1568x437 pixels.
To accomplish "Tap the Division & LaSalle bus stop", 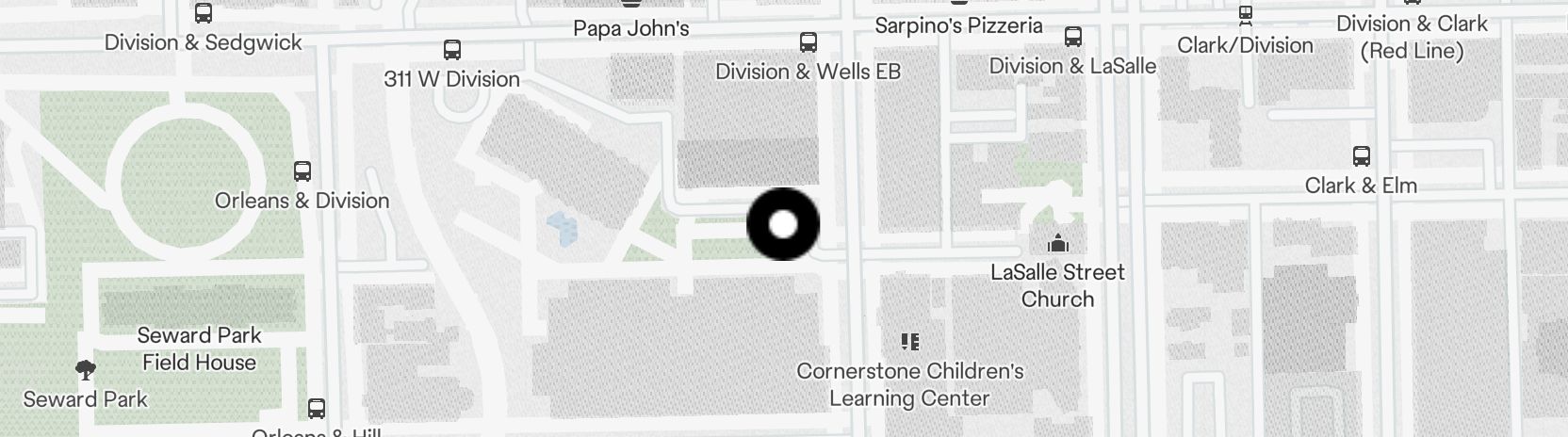I will (x=1072, y=38).
